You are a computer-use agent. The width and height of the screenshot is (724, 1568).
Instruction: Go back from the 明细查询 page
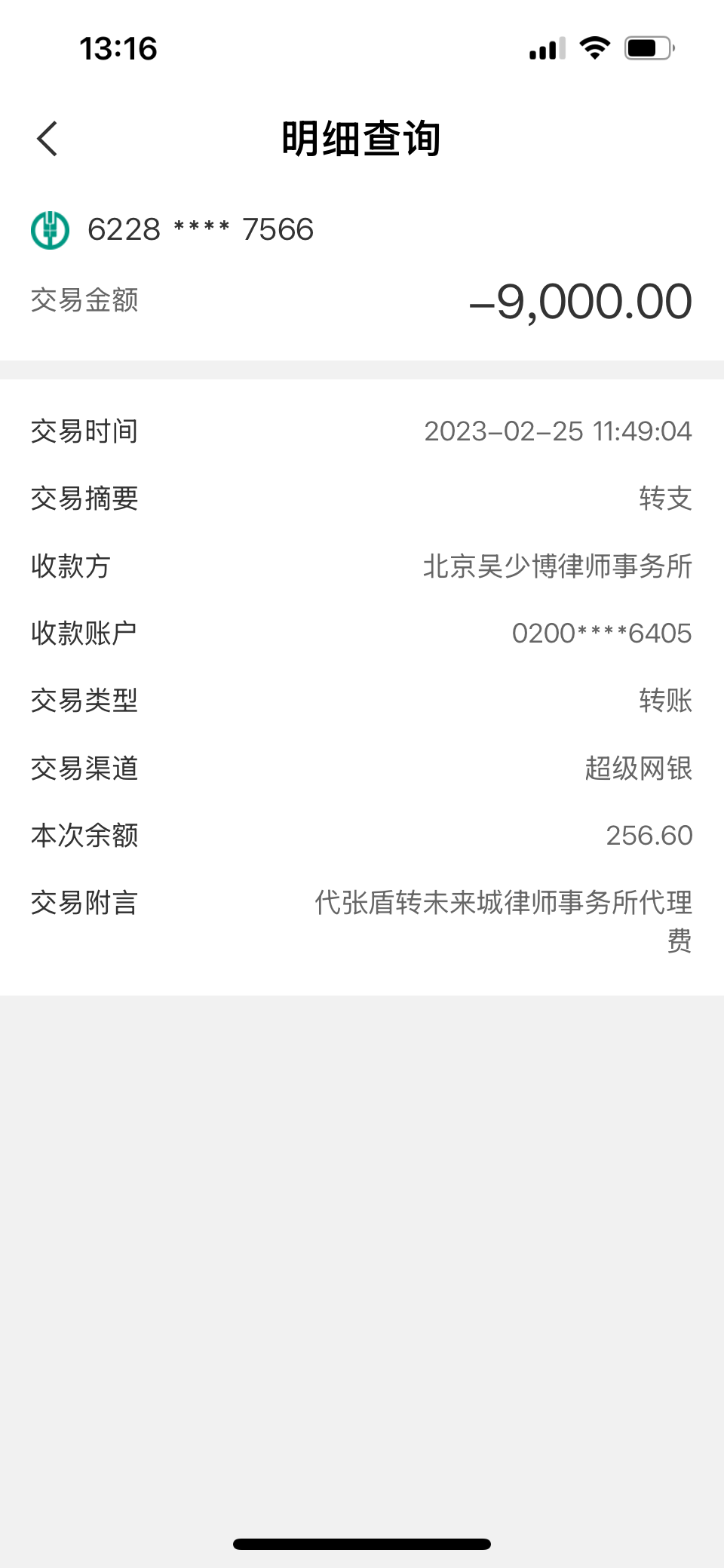click(48, 139)
